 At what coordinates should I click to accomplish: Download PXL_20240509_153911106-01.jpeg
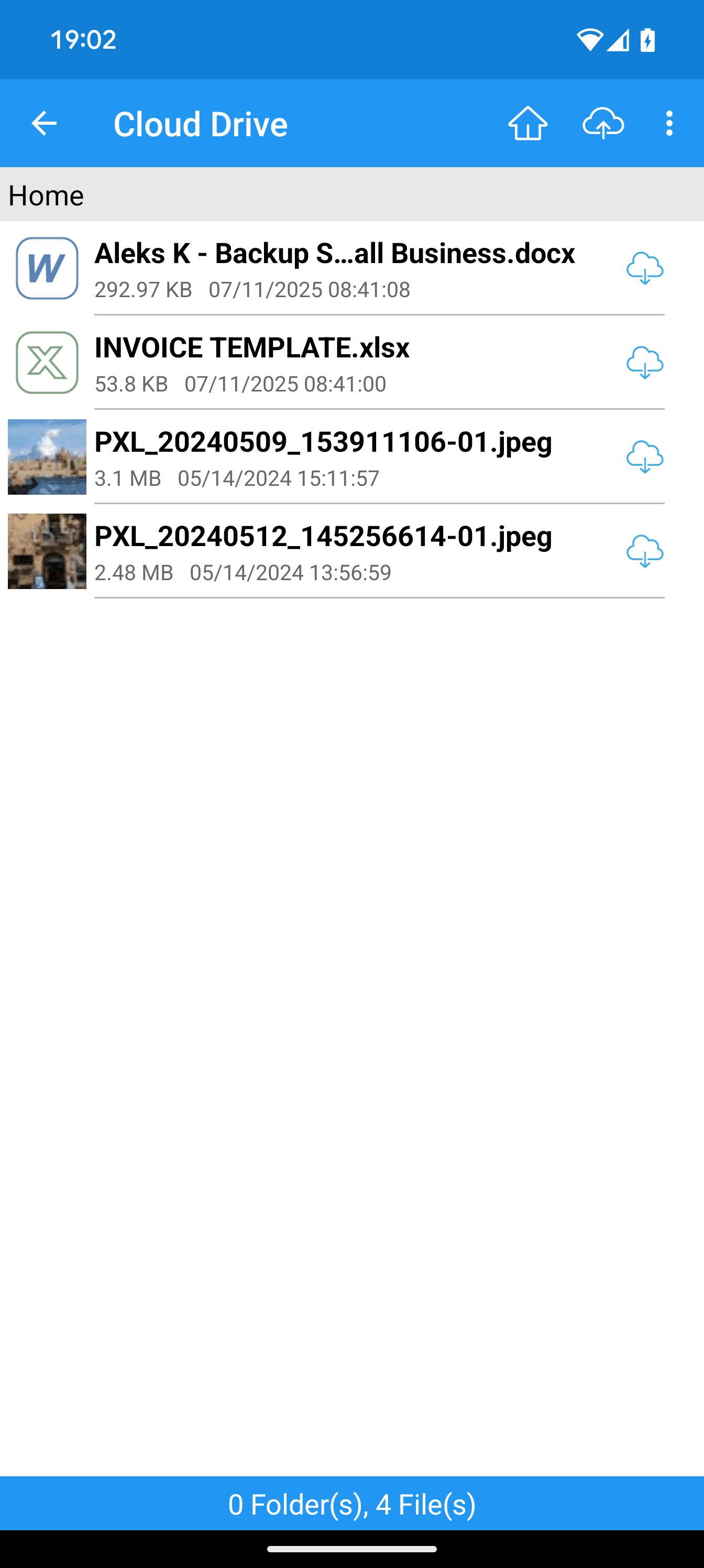[644, 457]
